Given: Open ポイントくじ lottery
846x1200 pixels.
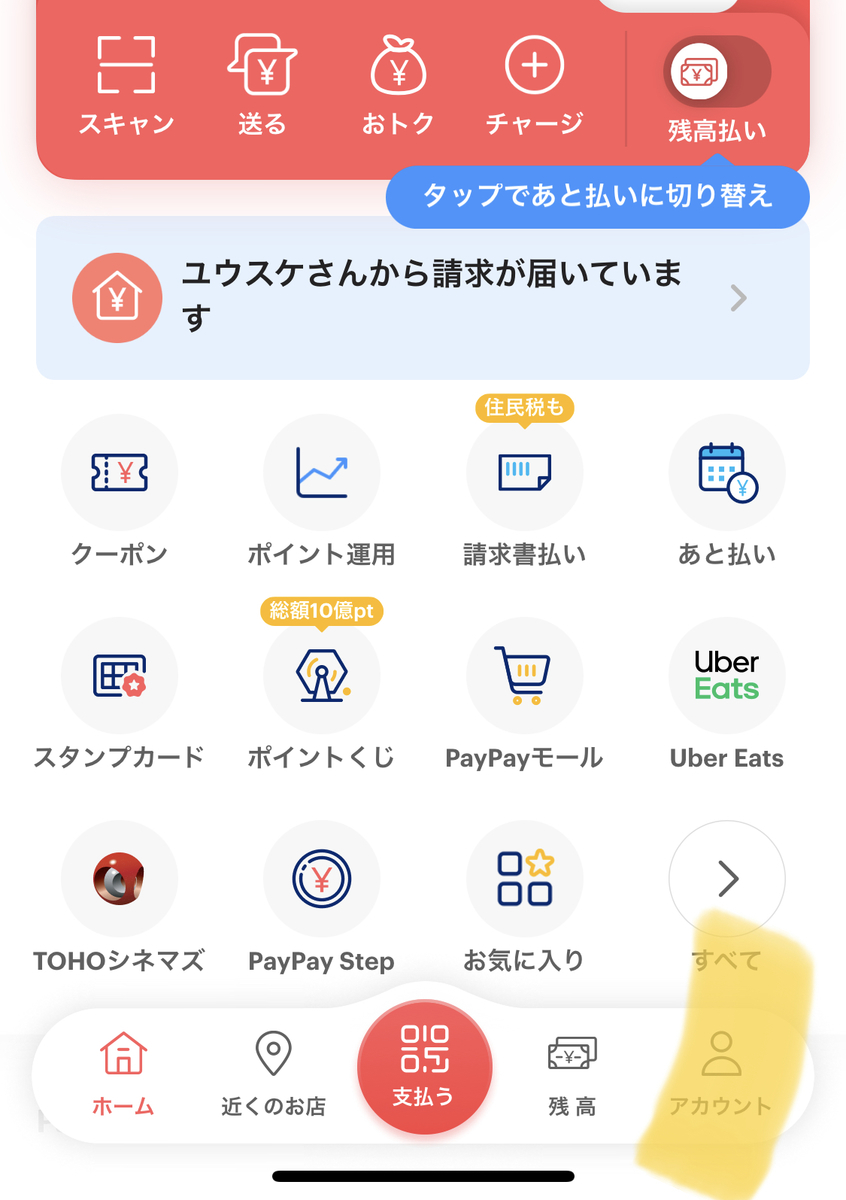Looking at the screenshot, I should 321,697.
